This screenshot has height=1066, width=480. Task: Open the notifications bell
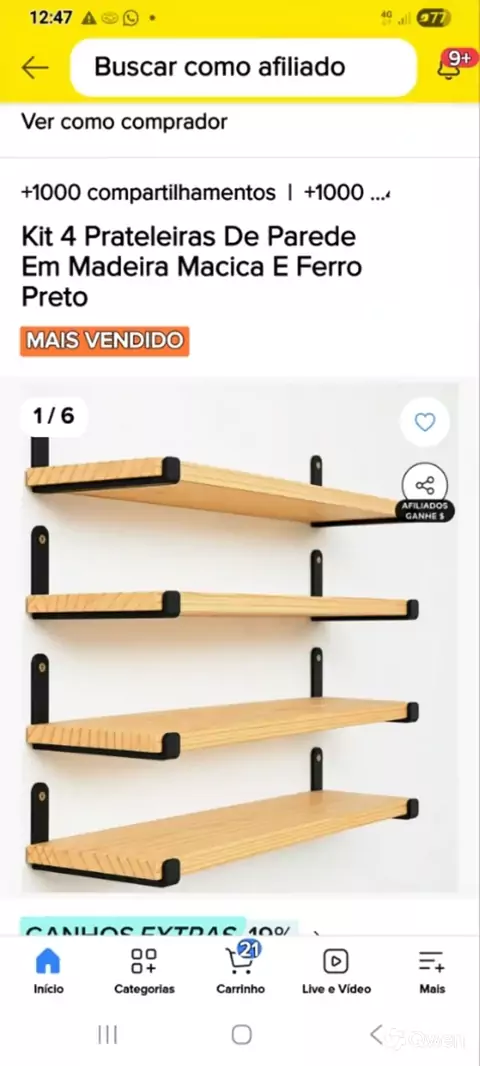(x=449, y=67)
